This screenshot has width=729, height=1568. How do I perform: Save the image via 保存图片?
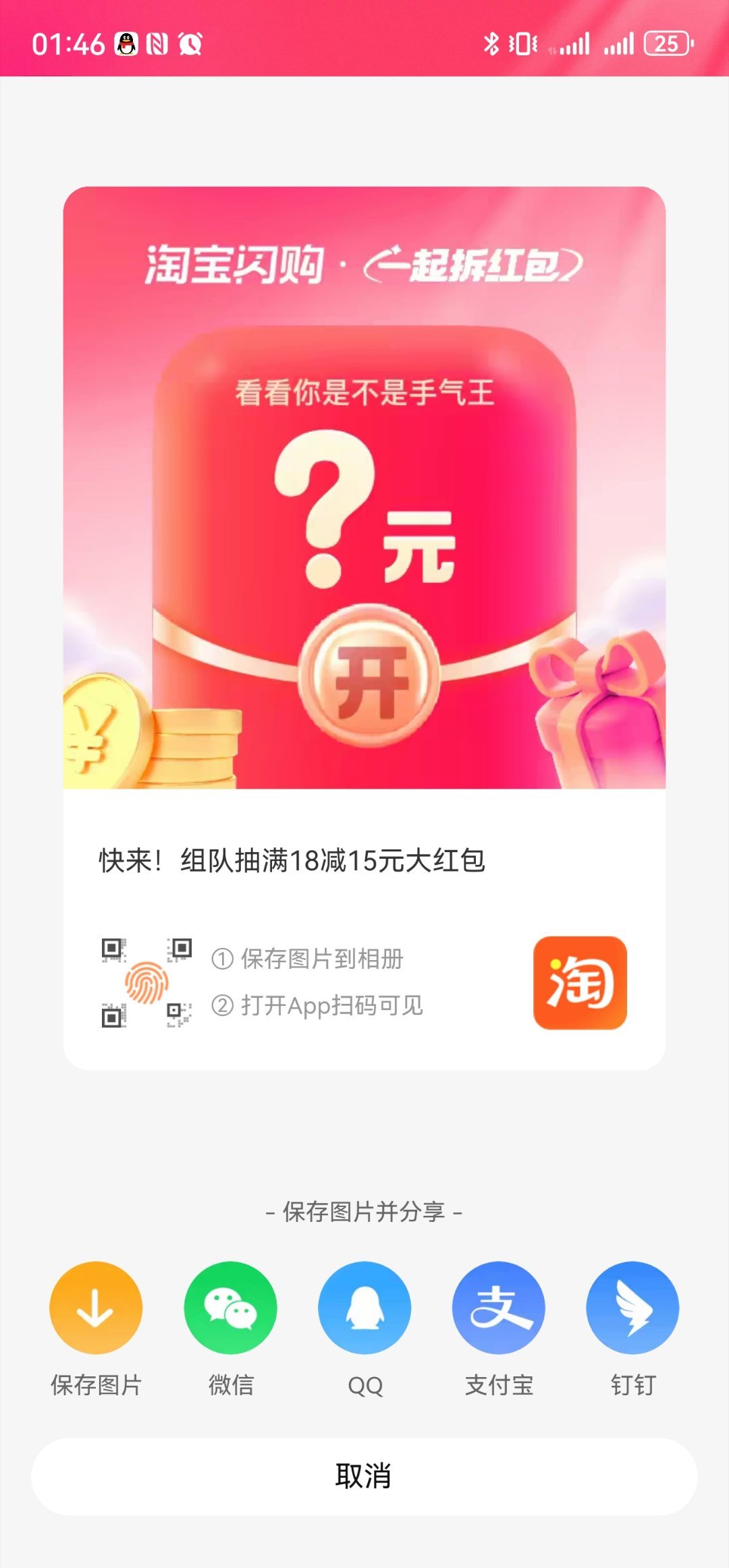pyautogui.click(x=96, y=1308)
